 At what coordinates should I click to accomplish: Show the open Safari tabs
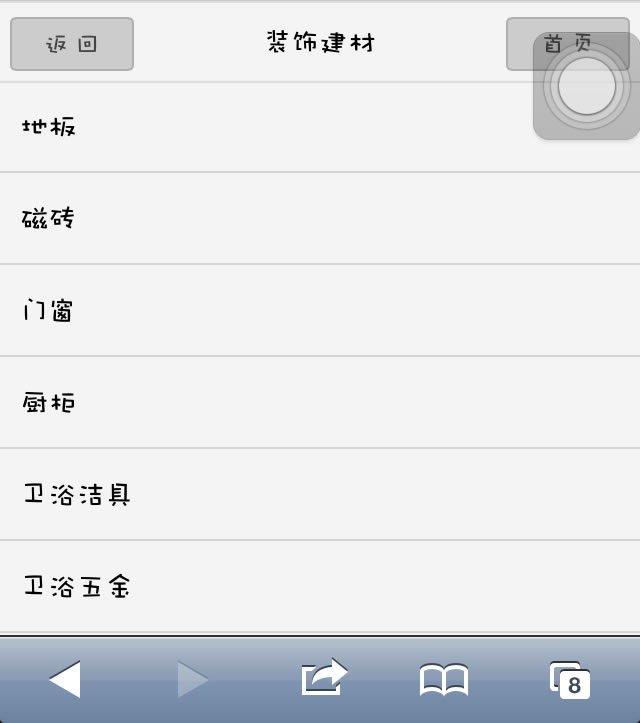(570, 680)
